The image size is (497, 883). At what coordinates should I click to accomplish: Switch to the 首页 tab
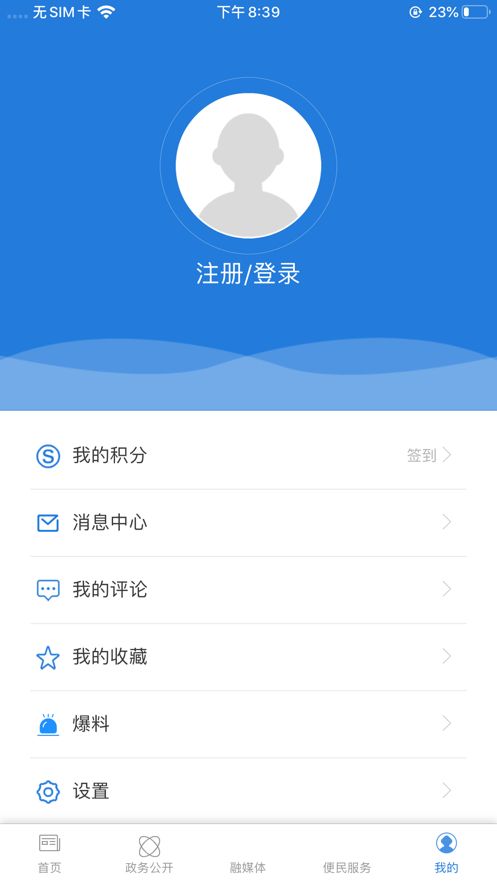coord(50,854)
